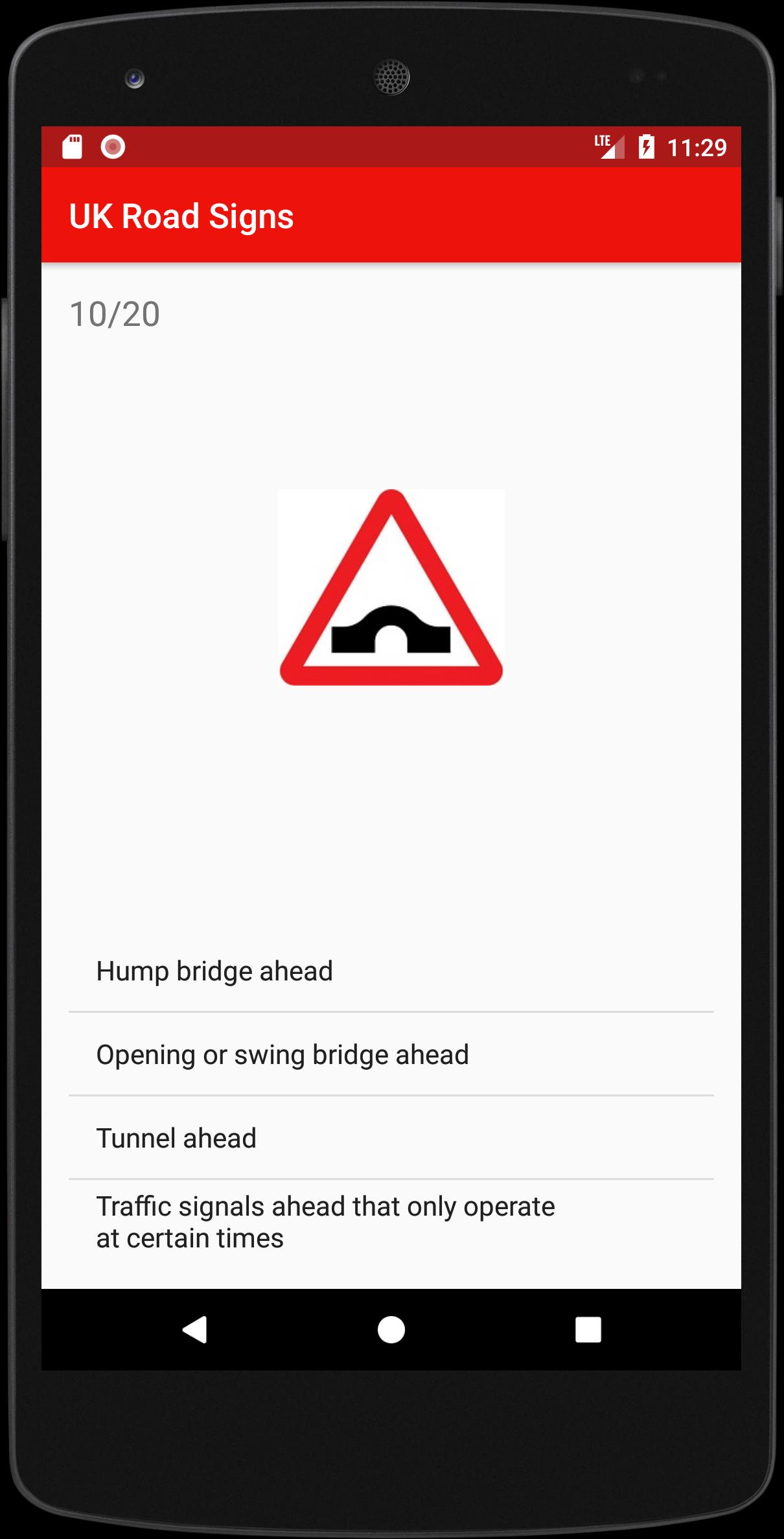Pick the Tunnel ahead answer
Screen dimensions: 784x1539
tap(391, 1138)
